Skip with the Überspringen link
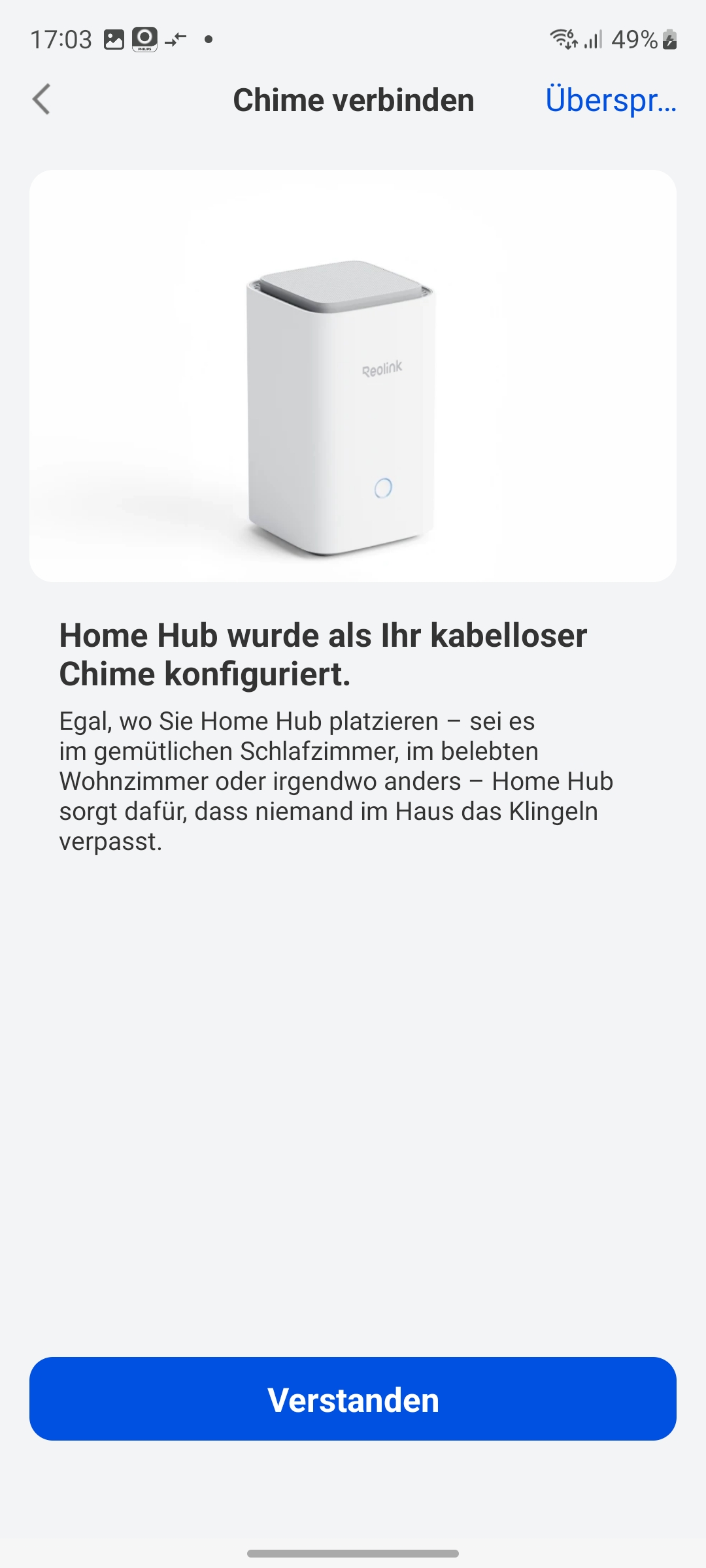The image size is (706, 1568). [611, 100]
